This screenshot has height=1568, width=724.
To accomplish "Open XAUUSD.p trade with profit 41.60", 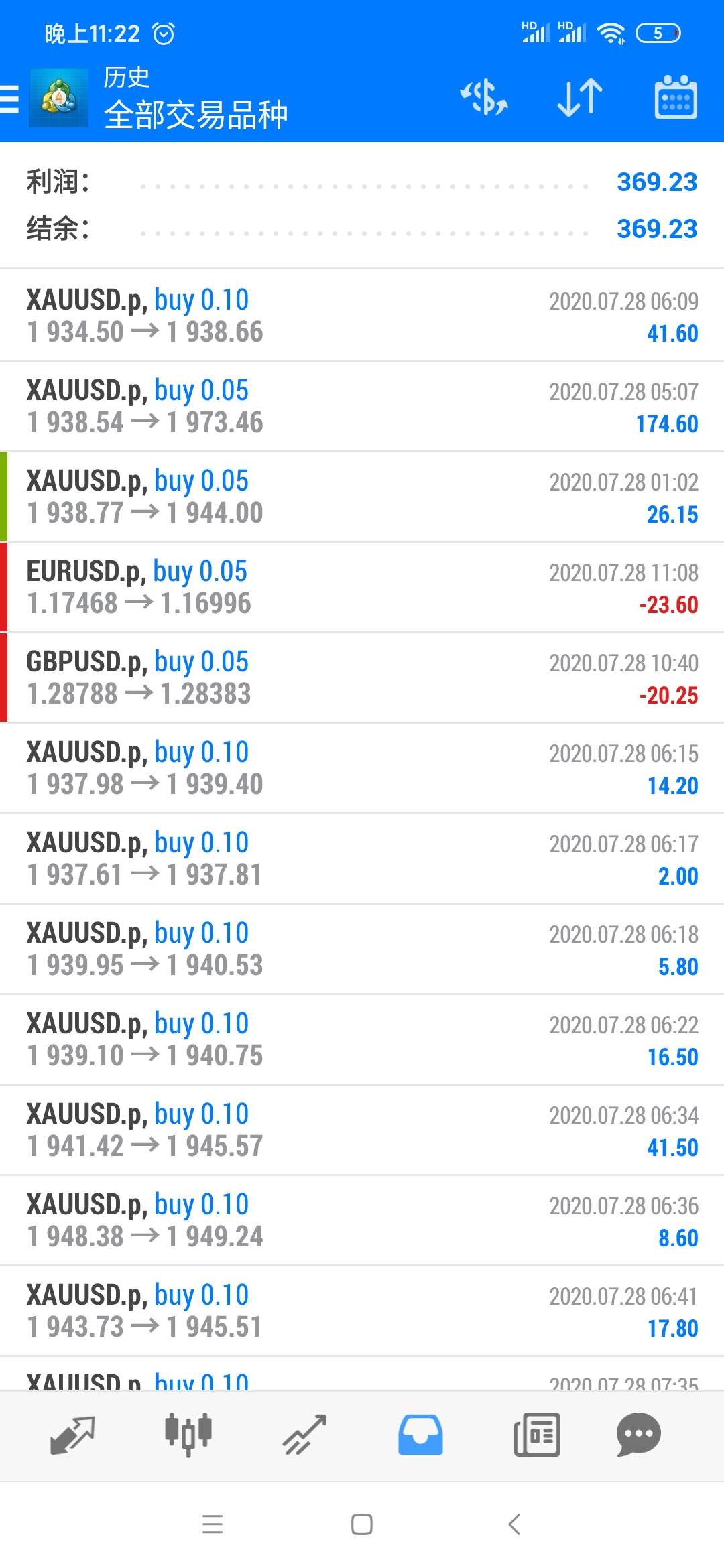I will (x=362, y=316).
